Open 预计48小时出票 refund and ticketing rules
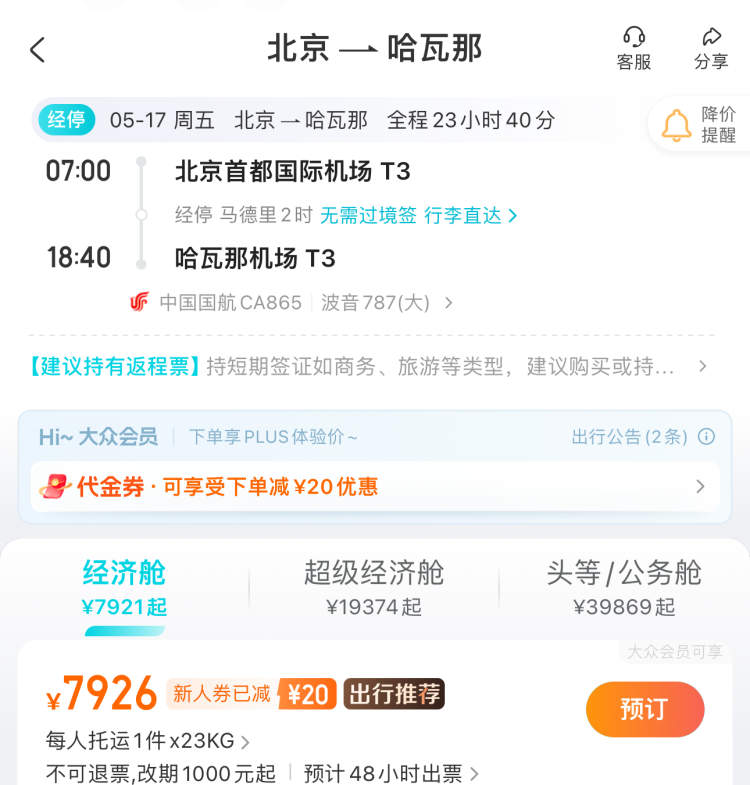750x785 pixels. pyautogui.click(x=390, y=773)
